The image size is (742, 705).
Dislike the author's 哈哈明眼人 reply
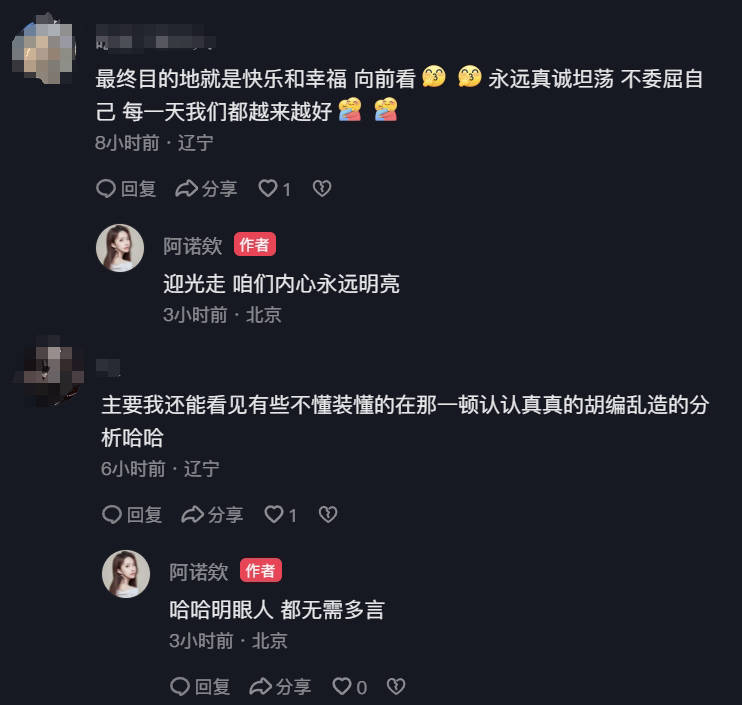(x=396, y=687)
